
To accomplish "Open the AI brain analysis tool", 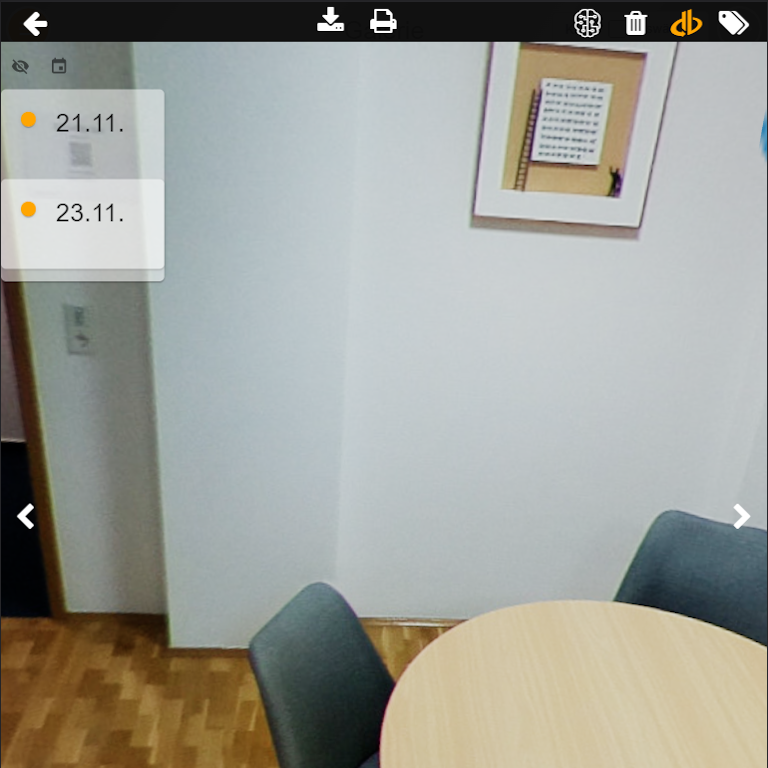I will (x=587, y=23).
